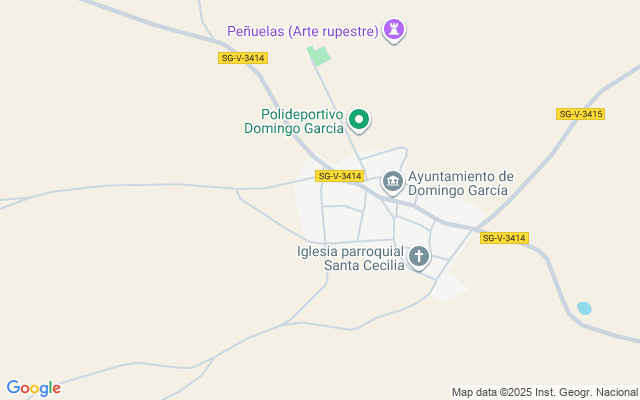Open the Peñuelas (Arte rupestre) map marker
The height and width of the screenshot is (400, 640).
click(396, 31)
